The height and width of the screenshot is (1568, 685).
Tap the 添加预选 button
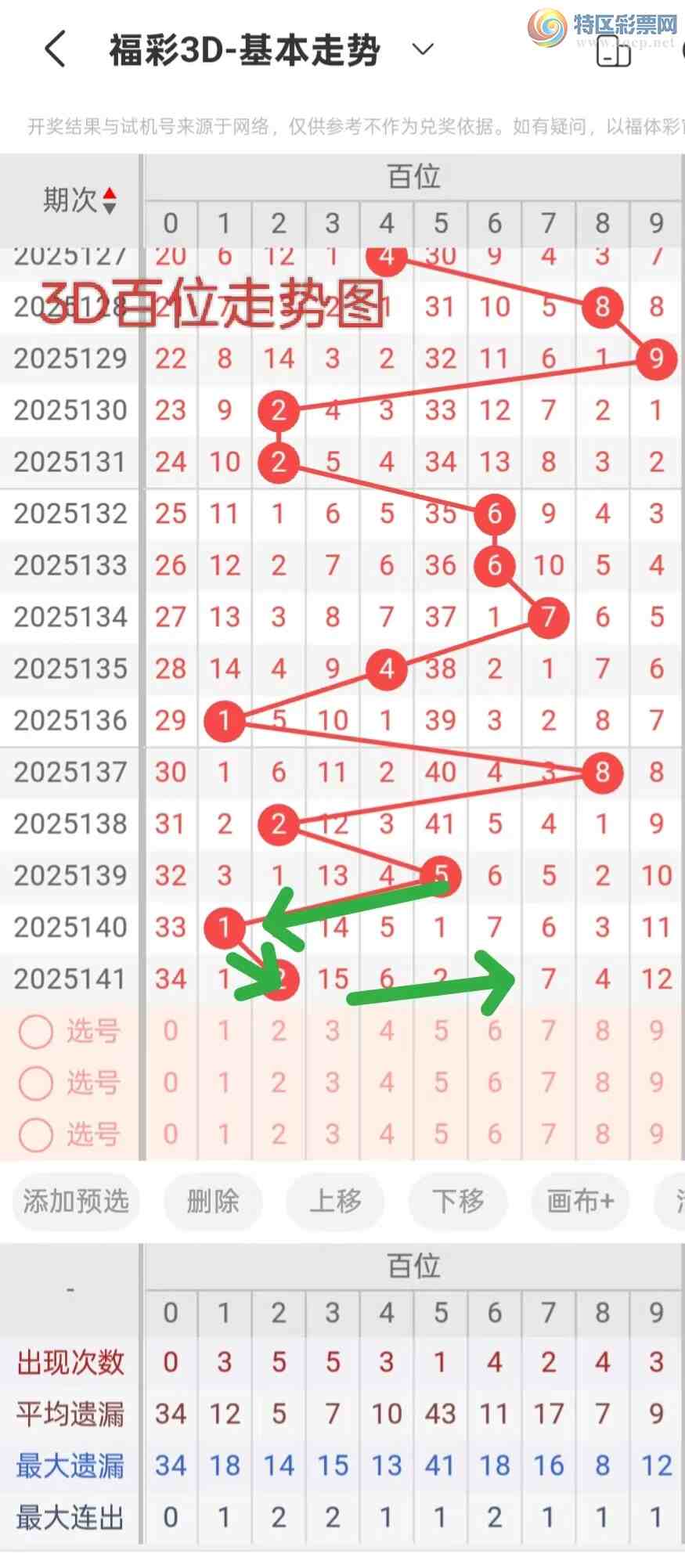click(x=76, y=1201)
